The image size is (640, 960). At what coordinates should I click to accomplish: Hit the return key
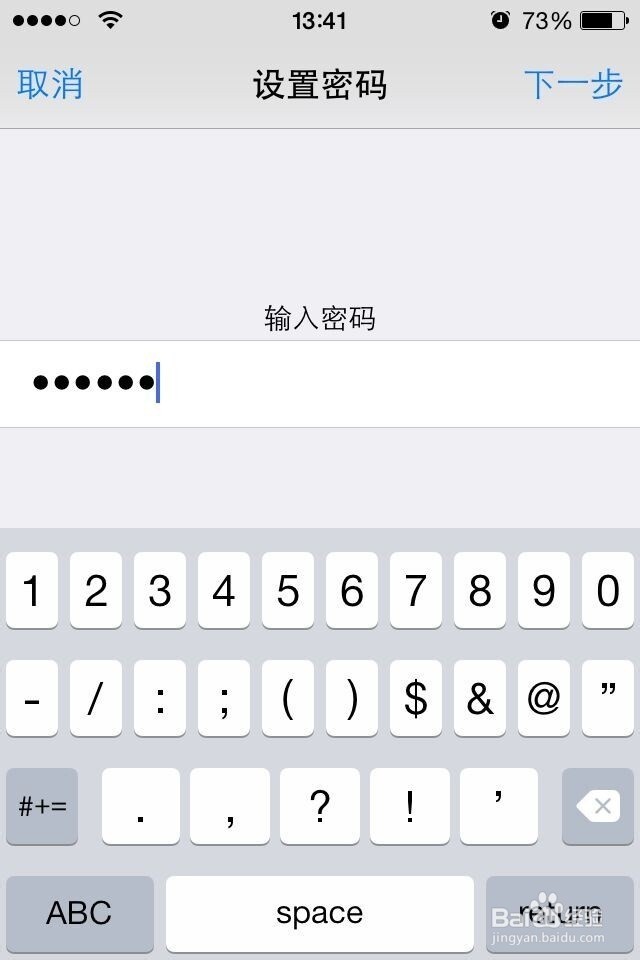click(x=560, y=913)
